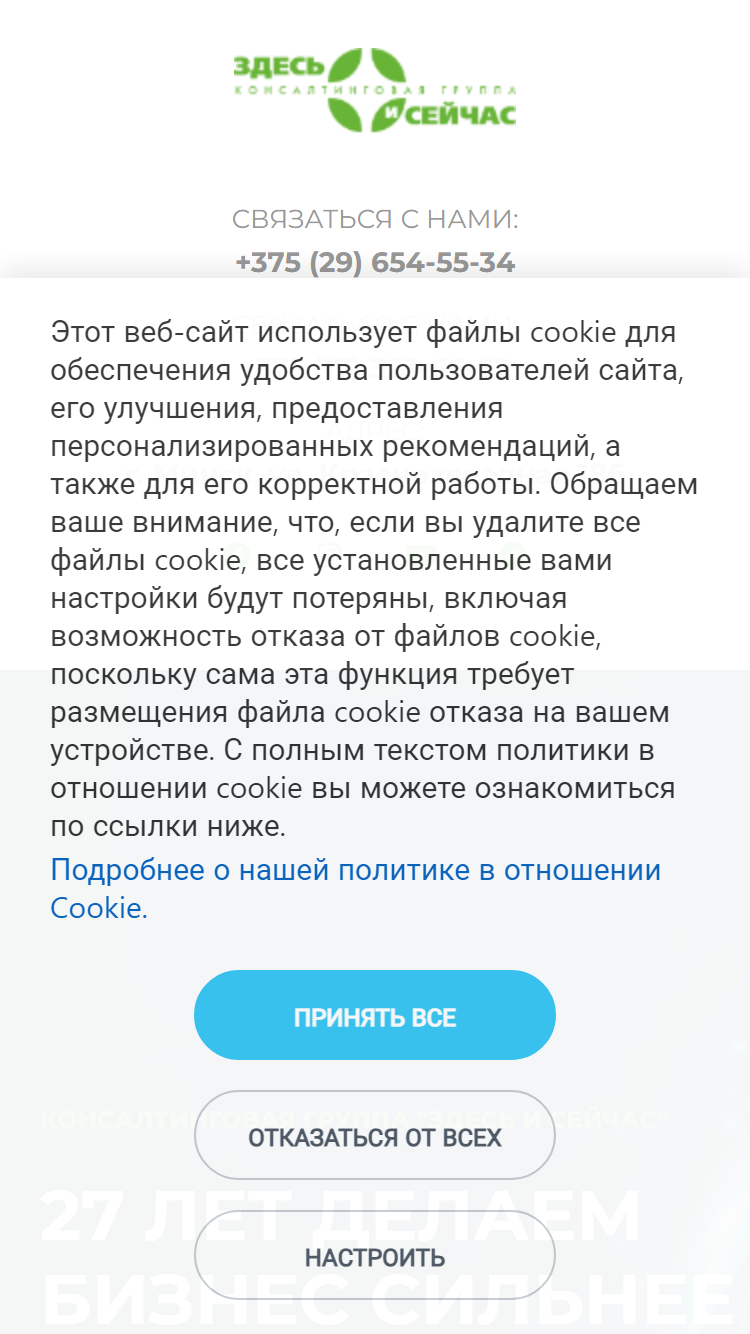The image size is (750, 1334).
Task: Accept all cookies with ПРИНЯТЬ ВСЕ
Action: point(375,1015)
